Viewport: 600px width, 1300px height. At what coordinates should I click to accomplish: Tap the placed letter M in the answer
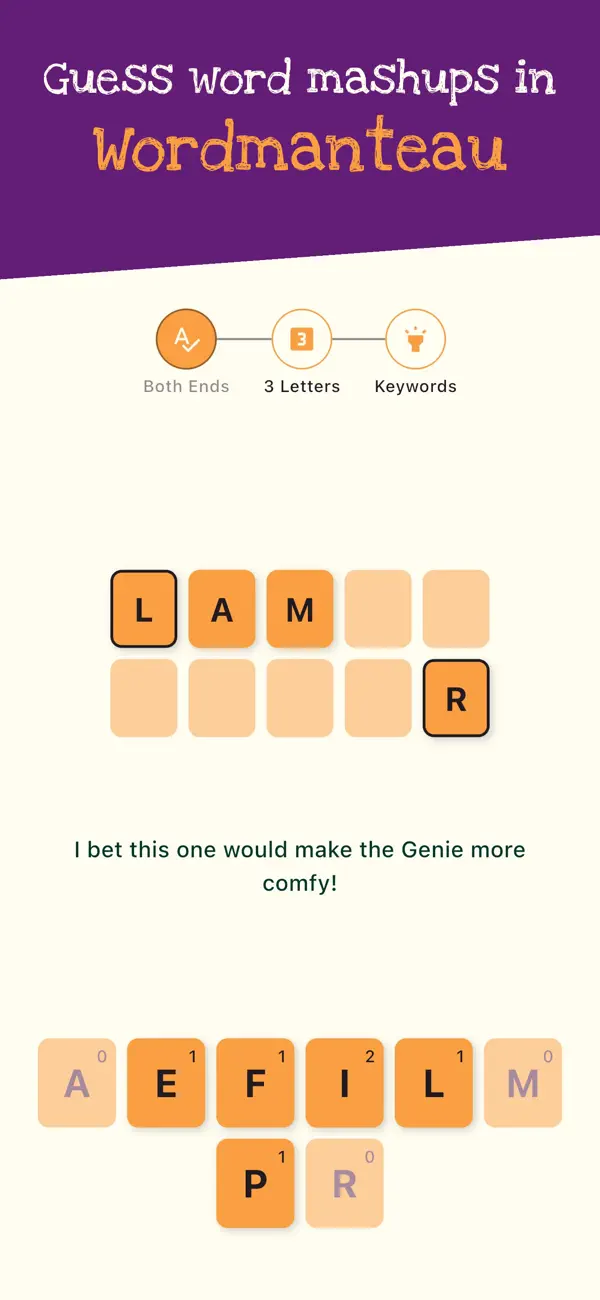[300, 609]
